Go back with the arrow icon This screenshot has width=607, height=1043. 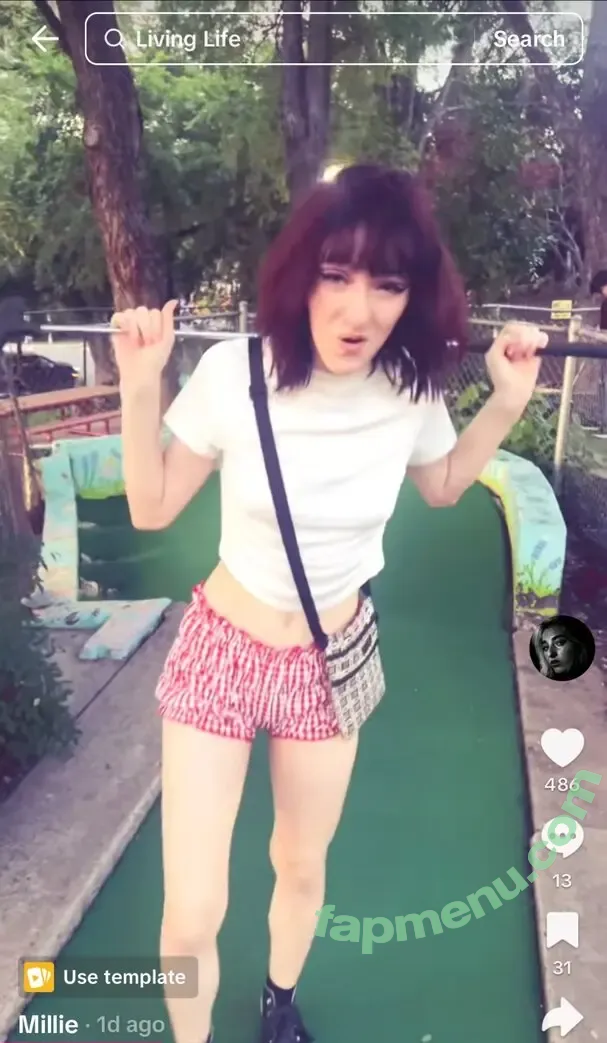point(44,39)
